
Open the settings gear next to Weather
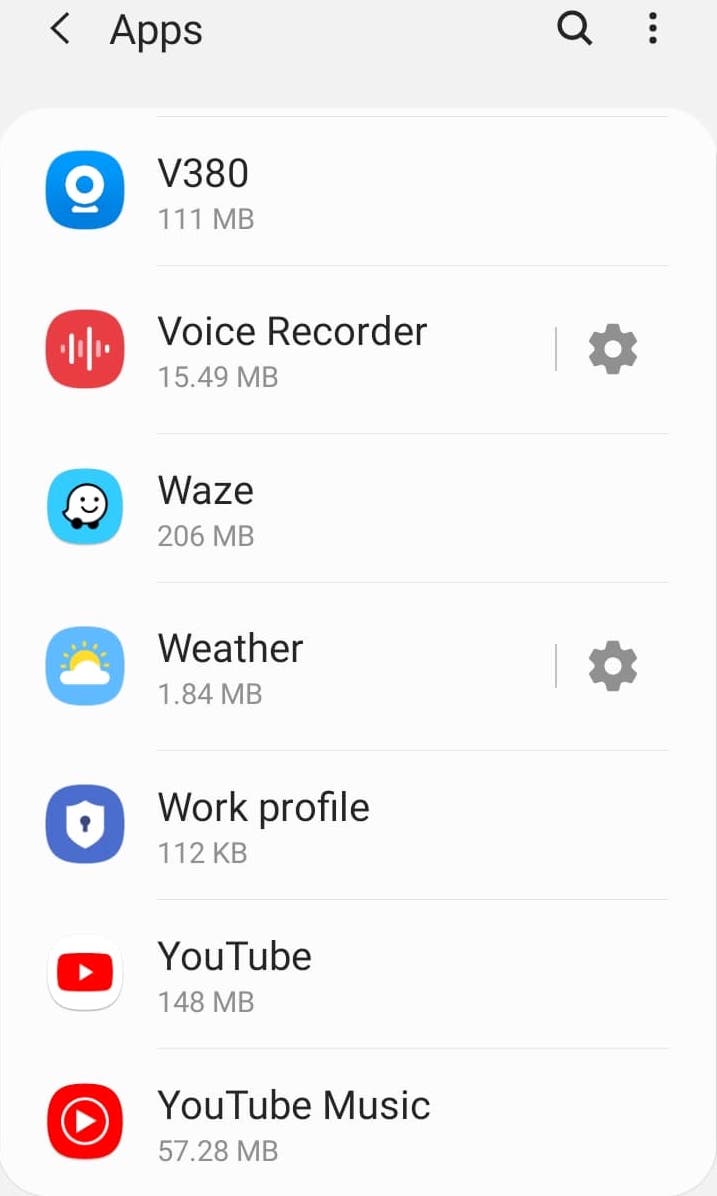pyautogui.click(x=613, y=666)
